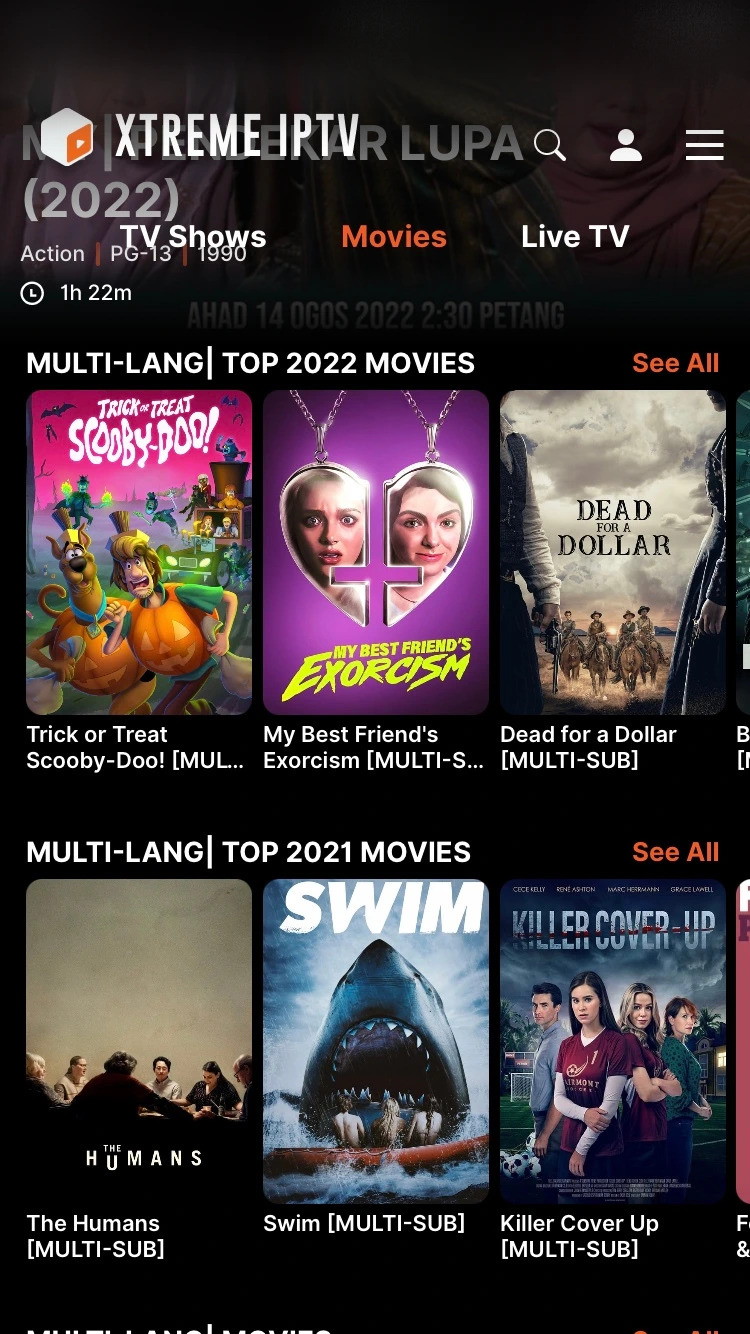Switch to the TV Shows tab
The height and width of the screenshot is (1334, 750).
click(193, 237)
